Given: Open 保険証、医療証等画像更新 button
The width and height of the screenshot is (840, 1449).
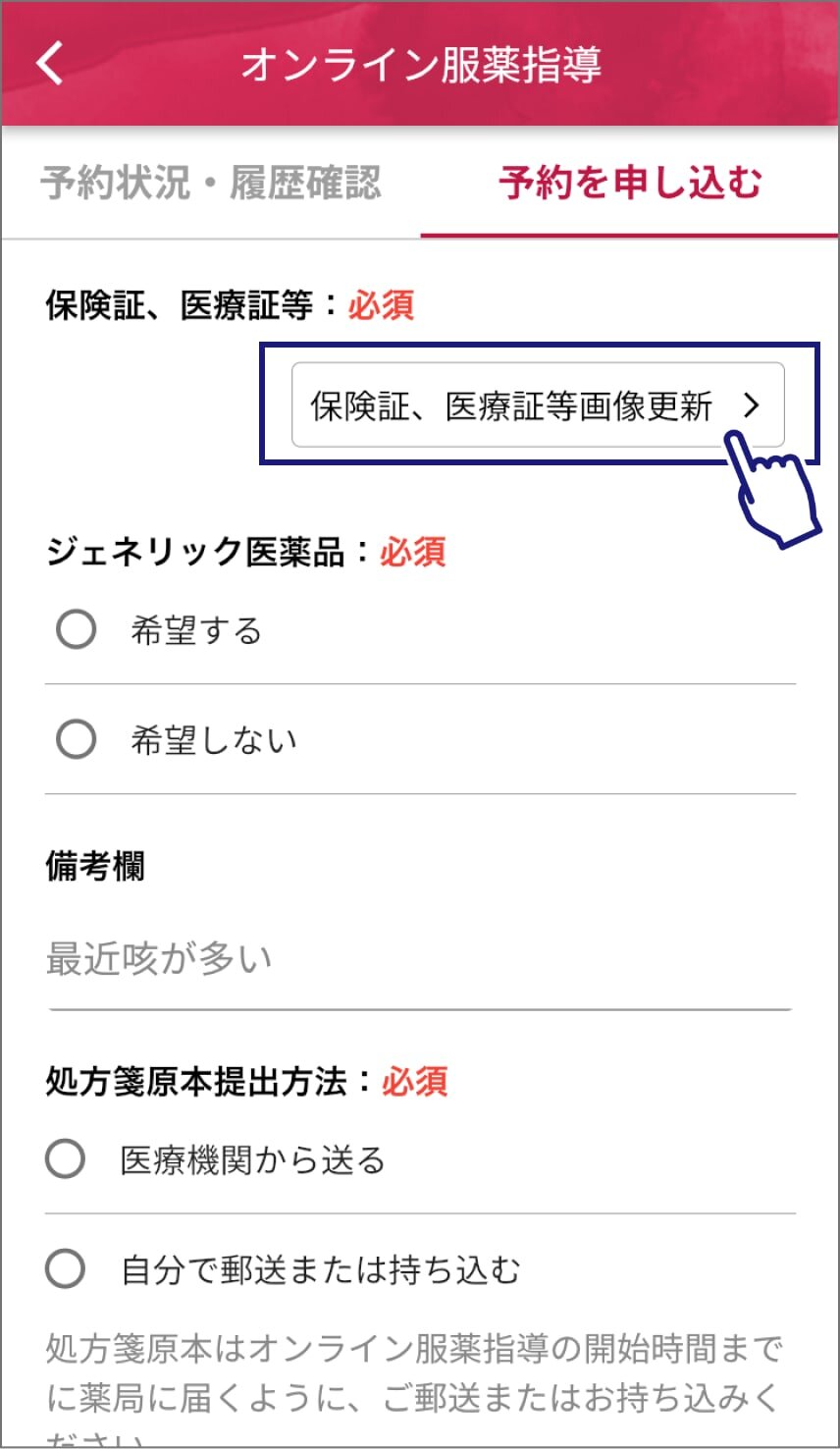Looking at the screenshot, I should pos(538,405).
